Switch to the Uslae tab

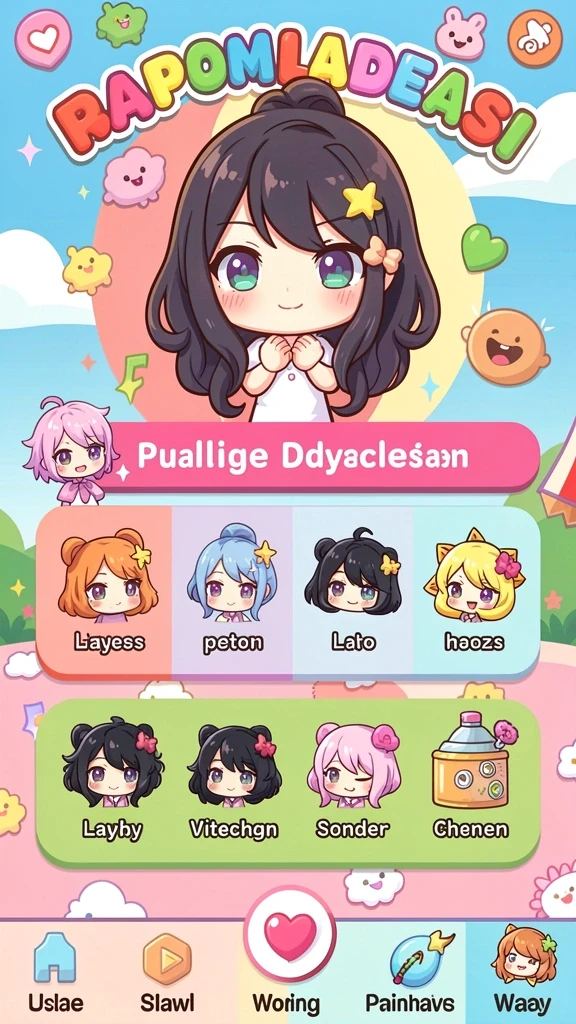(55, 973)
